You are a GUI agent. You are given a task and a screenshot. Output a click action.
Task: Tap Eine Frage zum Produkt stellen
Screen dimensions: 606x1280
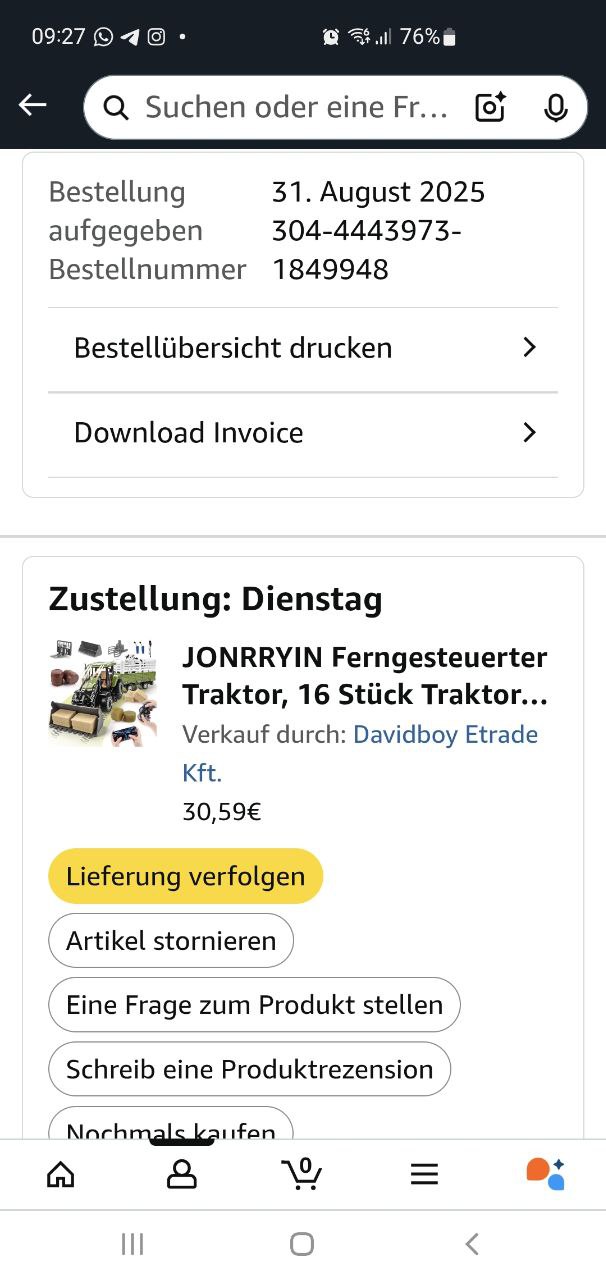click(254, 1005)
